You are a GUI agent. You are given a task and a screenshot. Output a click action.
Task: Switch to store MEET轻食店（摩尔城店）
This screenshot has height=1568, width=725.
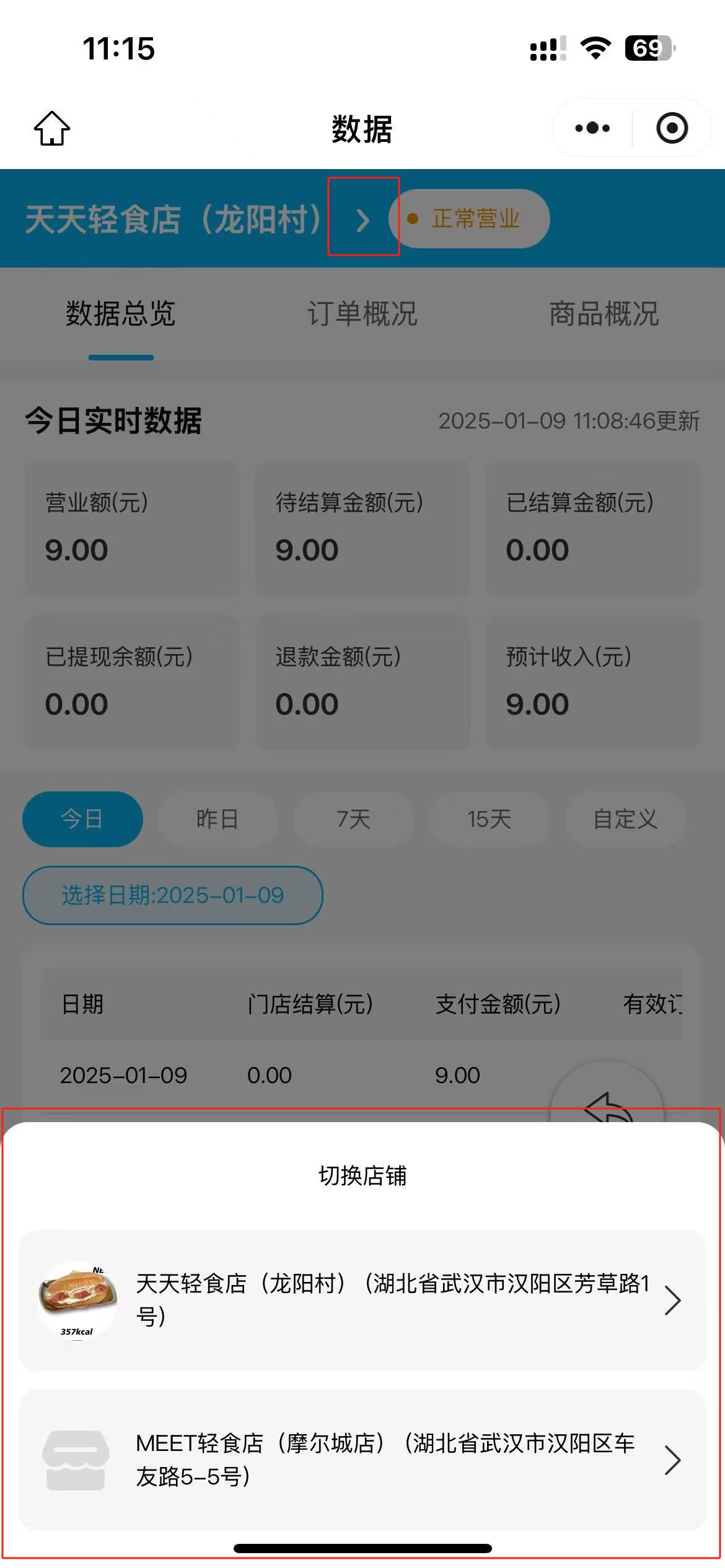[362, 1460]
